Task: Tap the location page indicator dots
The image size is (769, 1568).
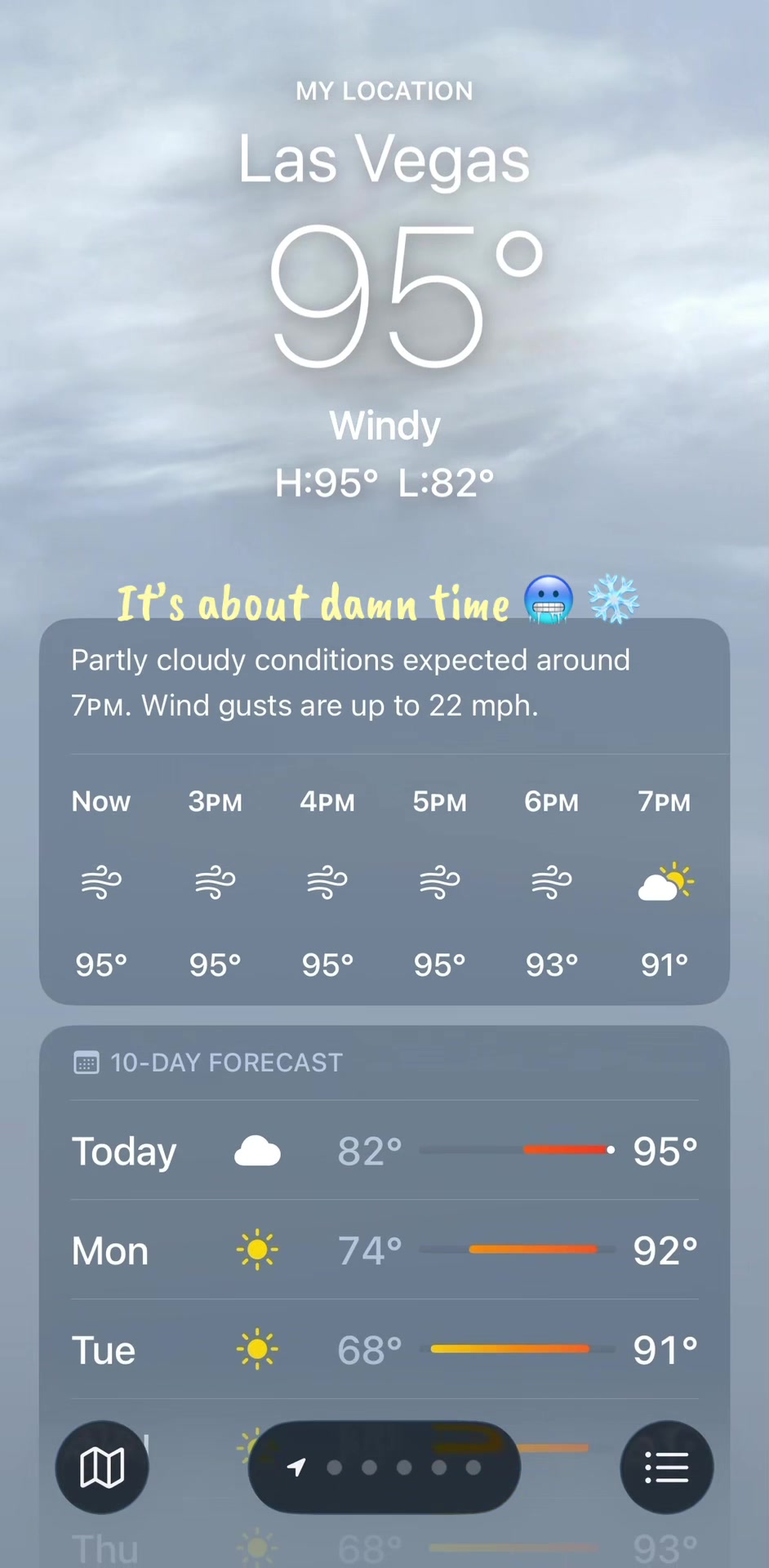Action: 384,1467
